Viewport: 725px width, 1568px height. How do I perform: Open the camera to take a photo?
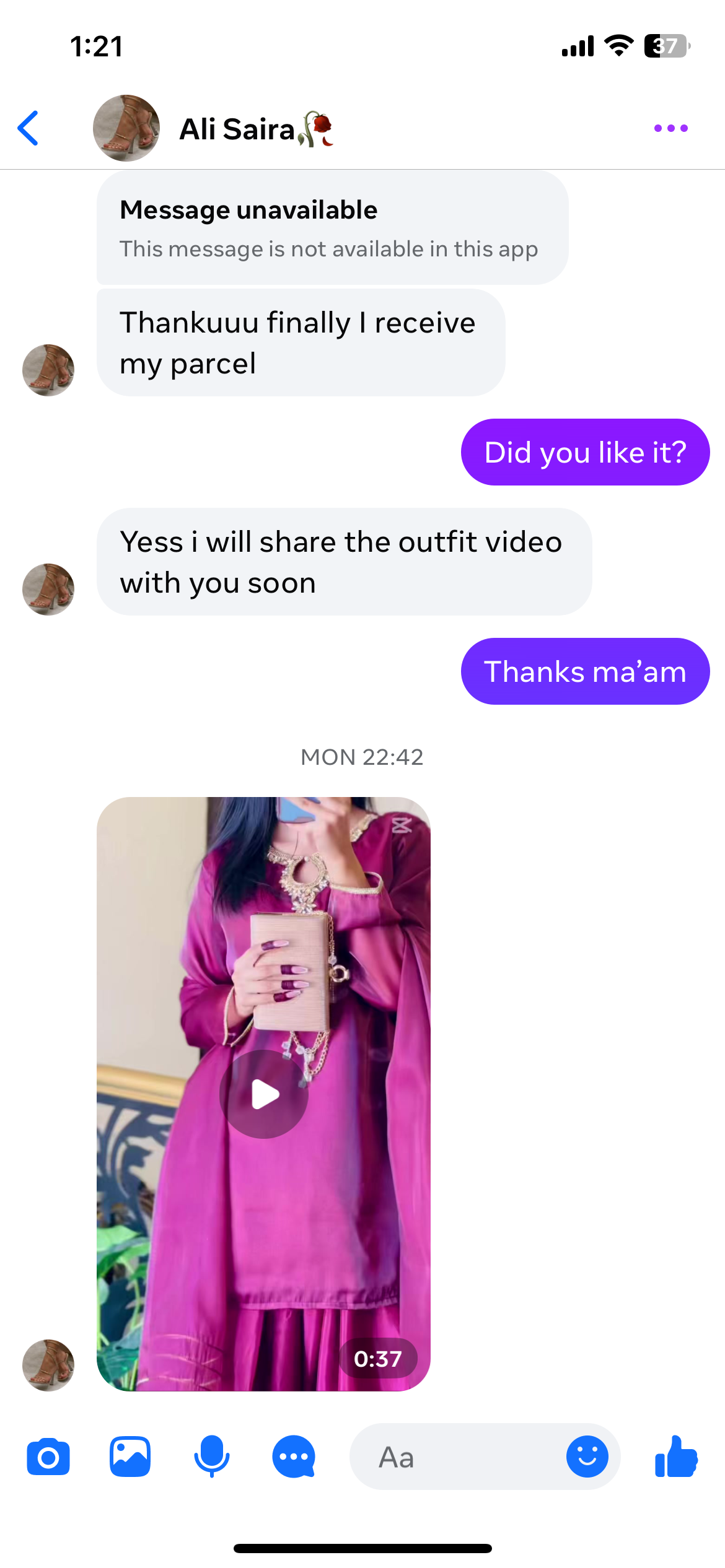(x=48, y=1457)
